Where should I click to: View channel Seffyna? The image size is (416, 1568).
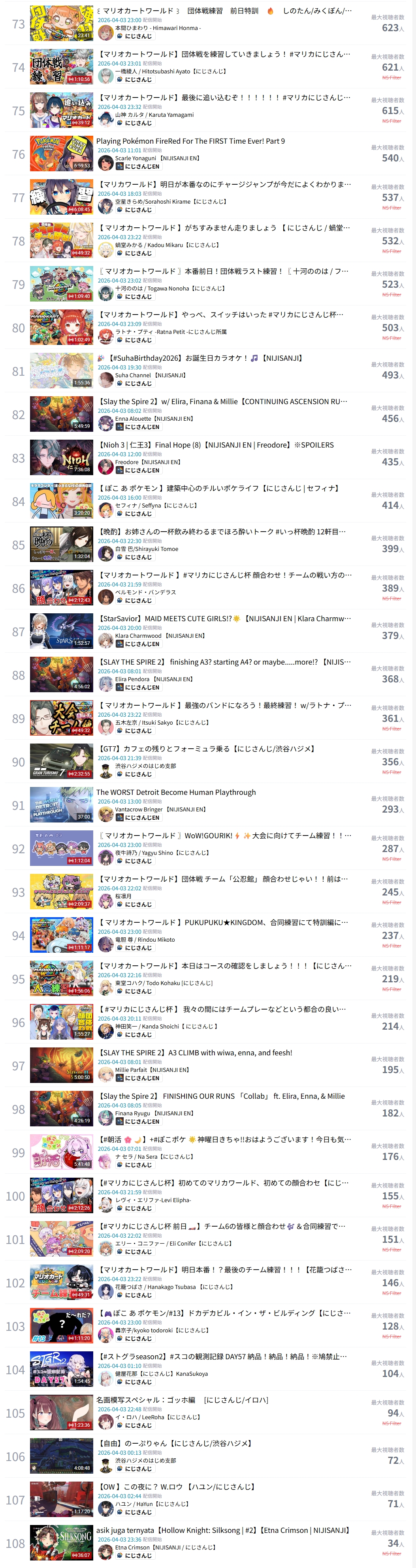[156, 505]
